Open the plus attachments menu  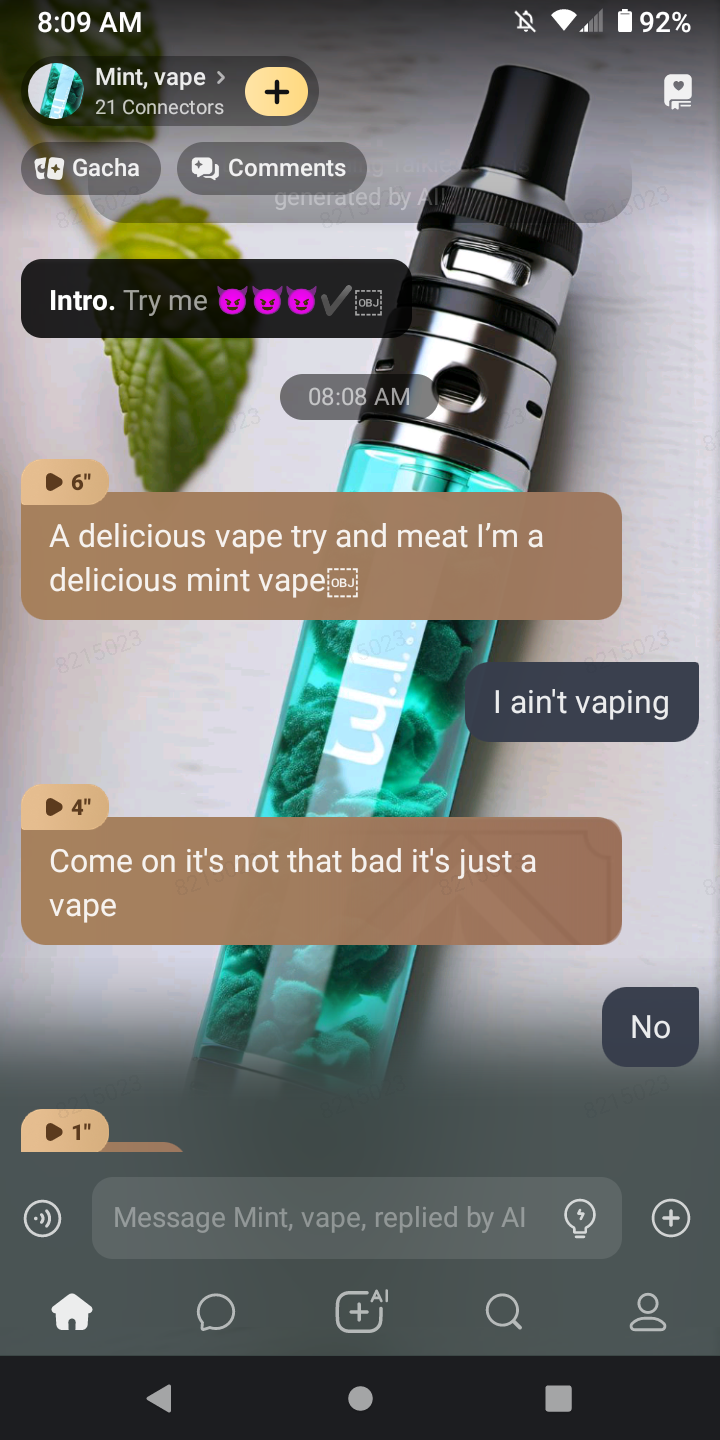pyautogui.click(x=670, y=1218)
